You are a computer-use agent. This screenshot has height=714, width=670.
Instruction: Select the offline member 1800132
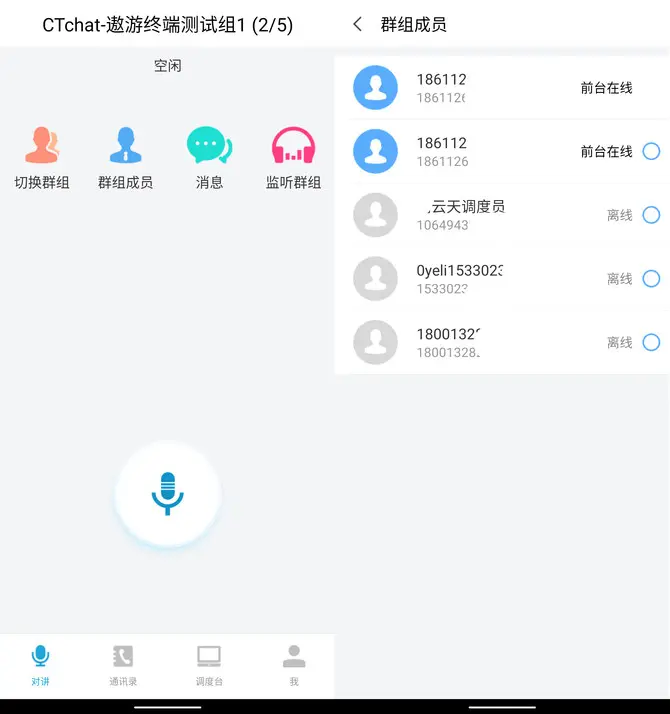point(651,343)
